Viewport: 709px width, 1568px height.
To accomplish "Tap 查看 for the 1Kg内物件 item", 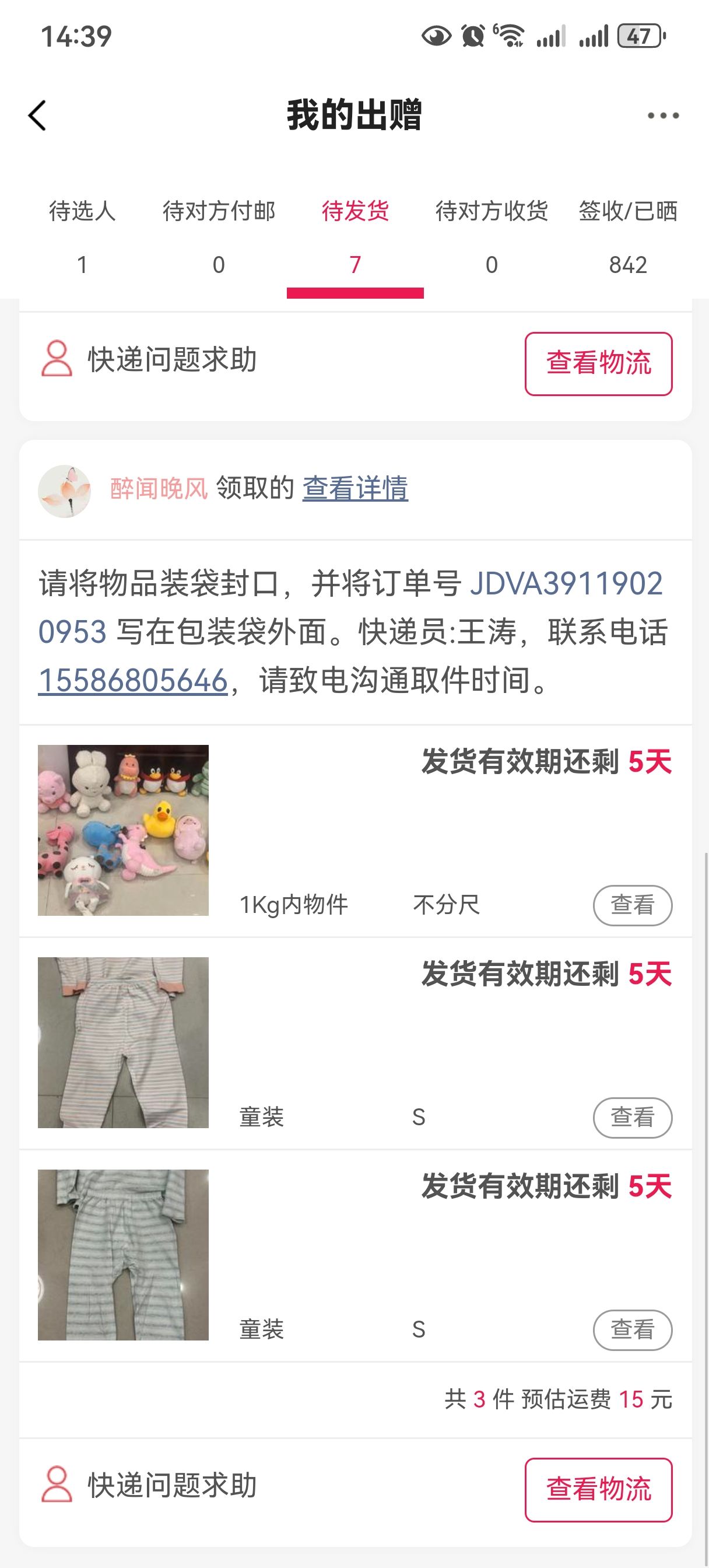I will pyautogui.click(x=632, y=905).
